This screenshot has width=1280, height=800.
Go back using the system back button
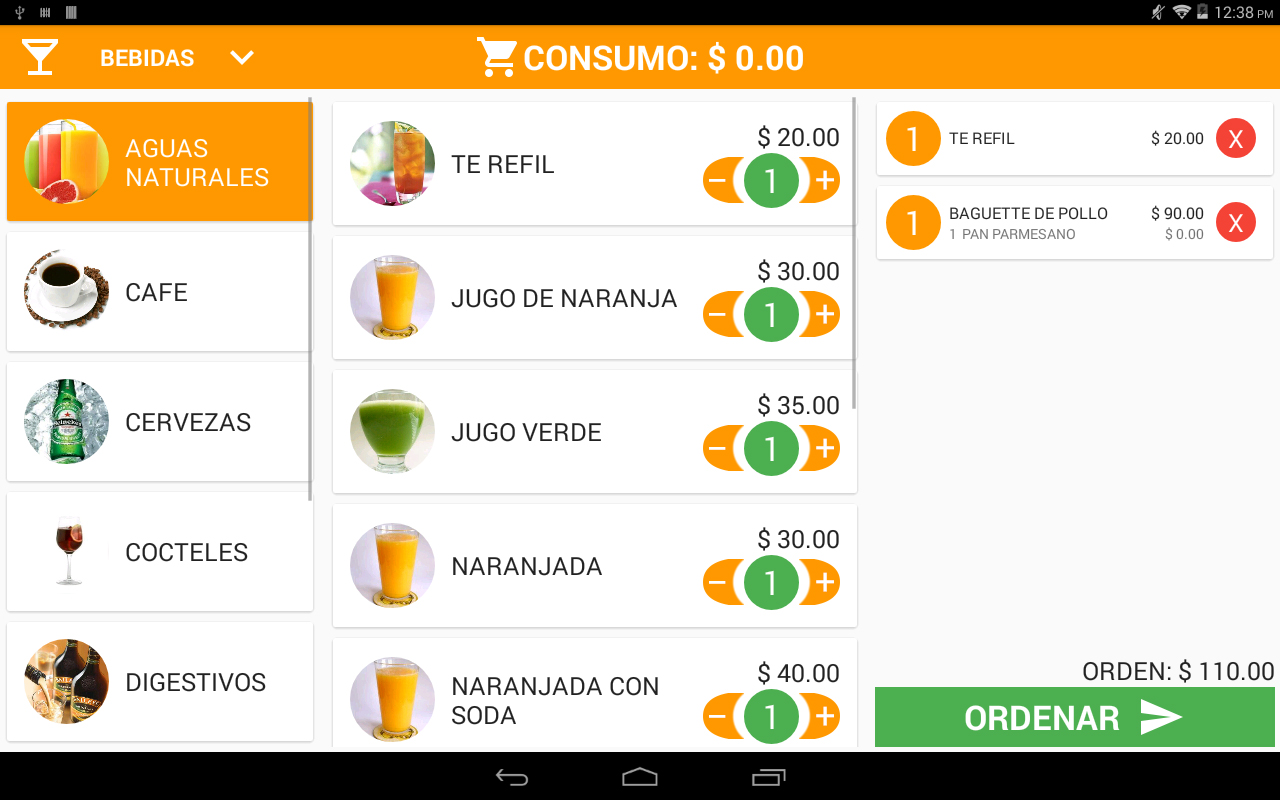(512, 777)
